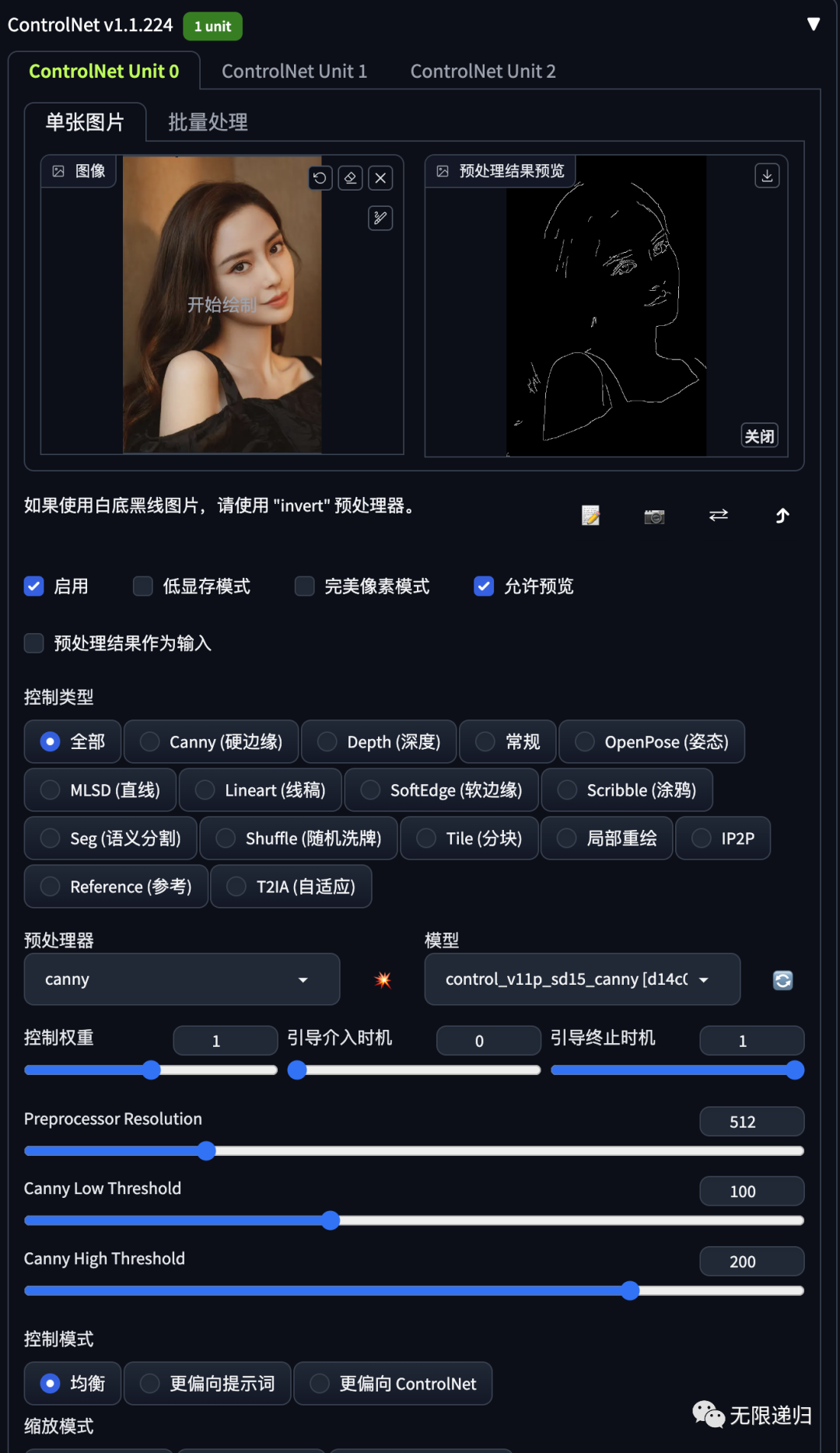This screenshot has height=1453, width=840.
Task: Open the 批量处理 tab
Action: point(208,122)
